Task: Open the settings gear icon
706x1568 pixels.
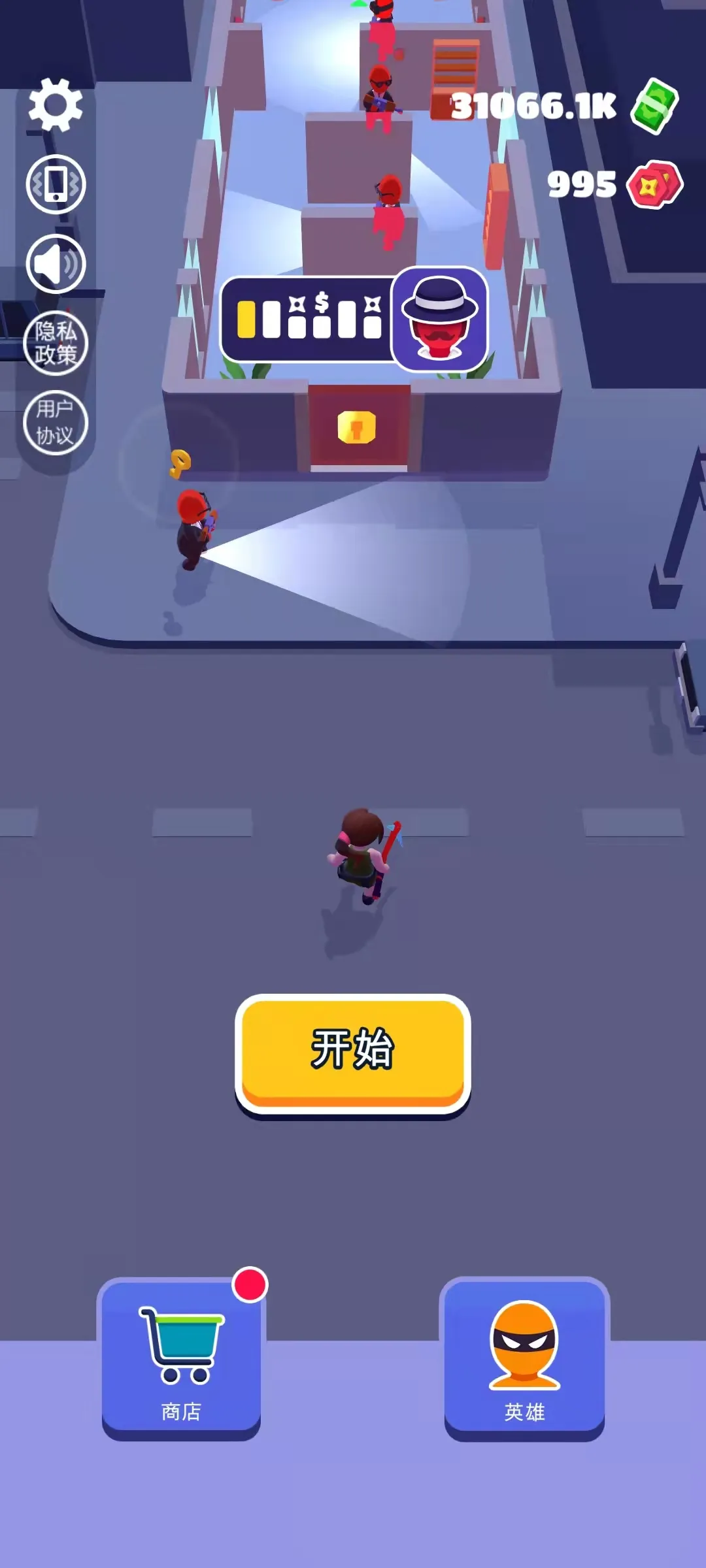Action: point(56,105)
